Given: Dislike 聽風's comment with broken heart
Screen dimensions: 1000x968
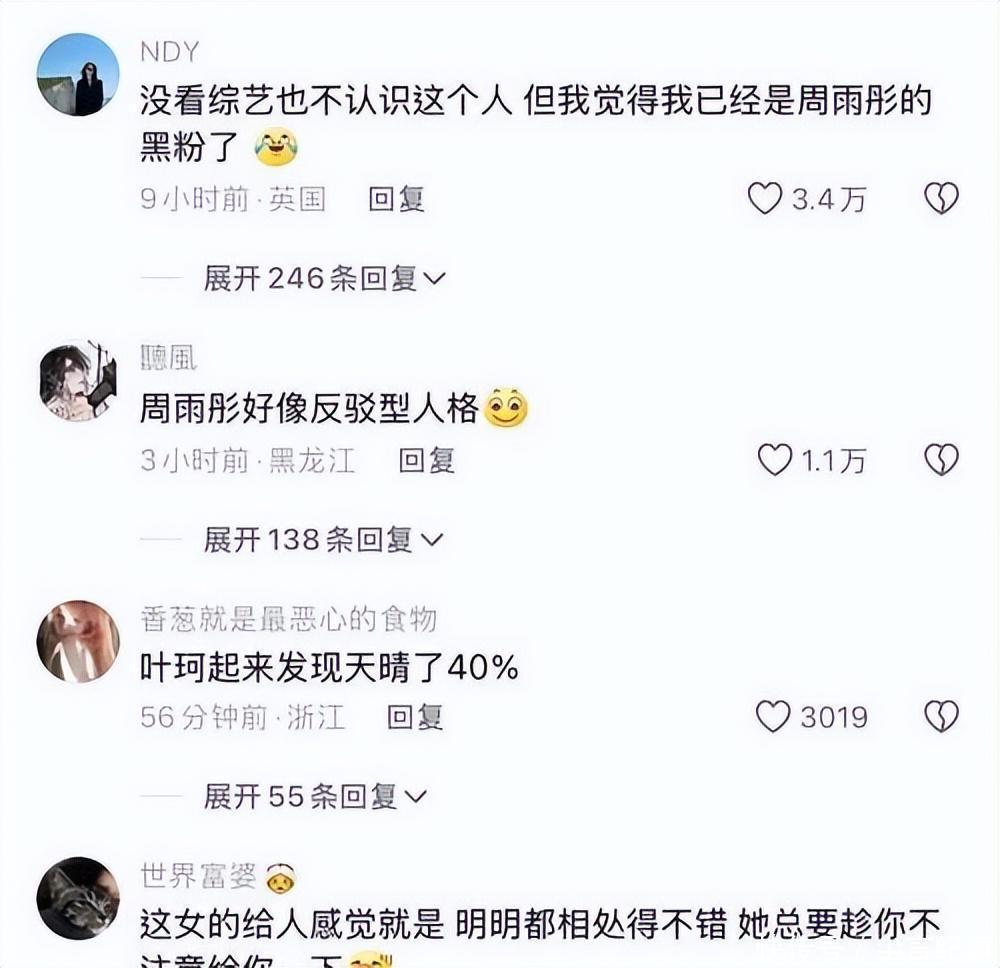Looking at the screenshot, I should pos(940,460).
